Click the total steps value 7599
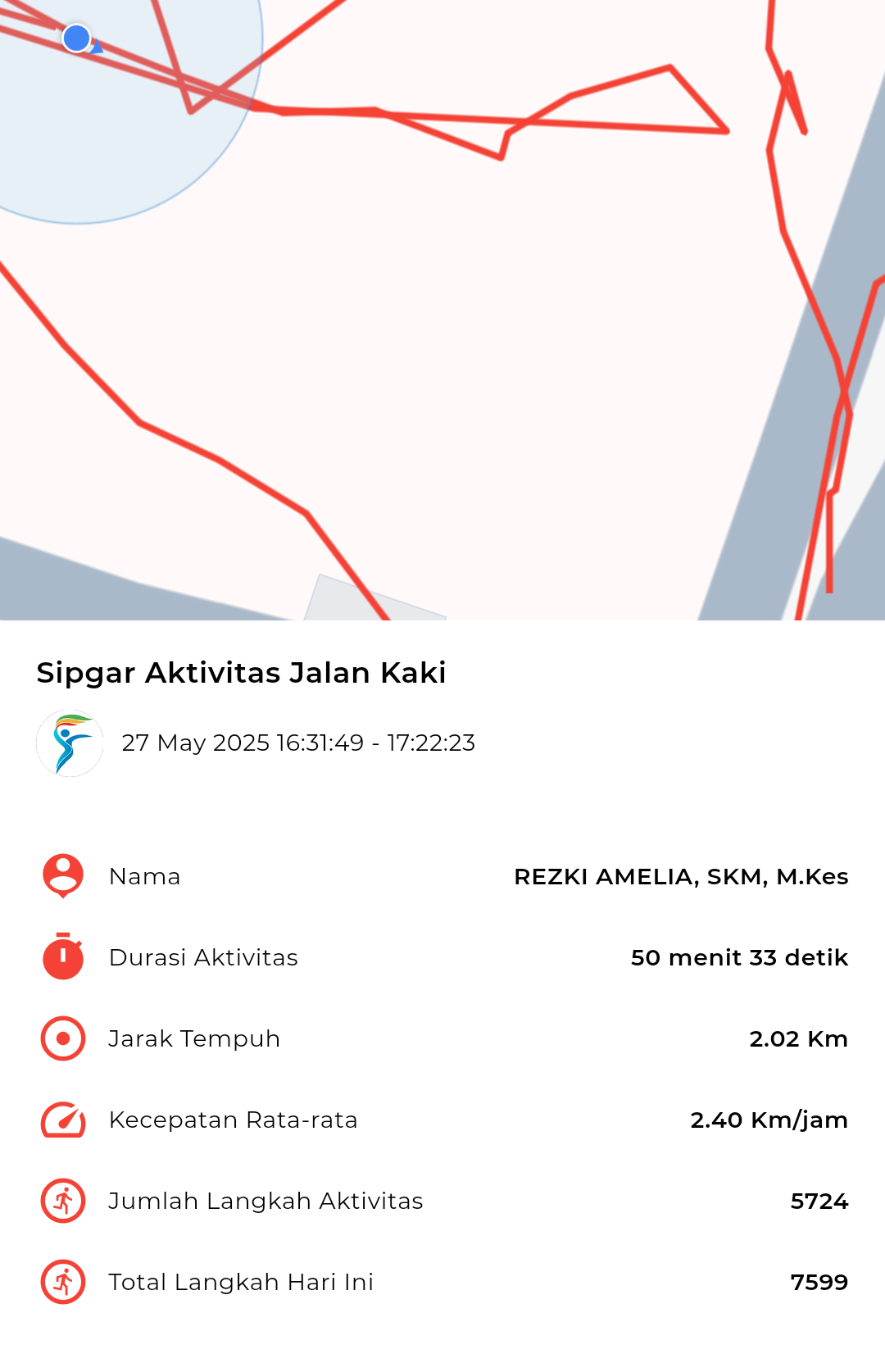The image size is (885, 1372). [819, 1281]
